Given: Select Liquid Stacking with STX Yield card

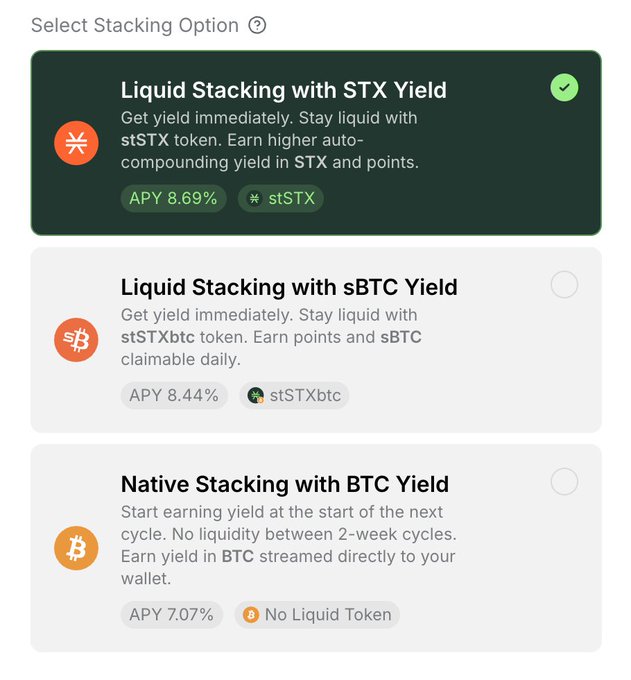Looking at the screenshot, I should pyautogui.click(x=316, y=142).
